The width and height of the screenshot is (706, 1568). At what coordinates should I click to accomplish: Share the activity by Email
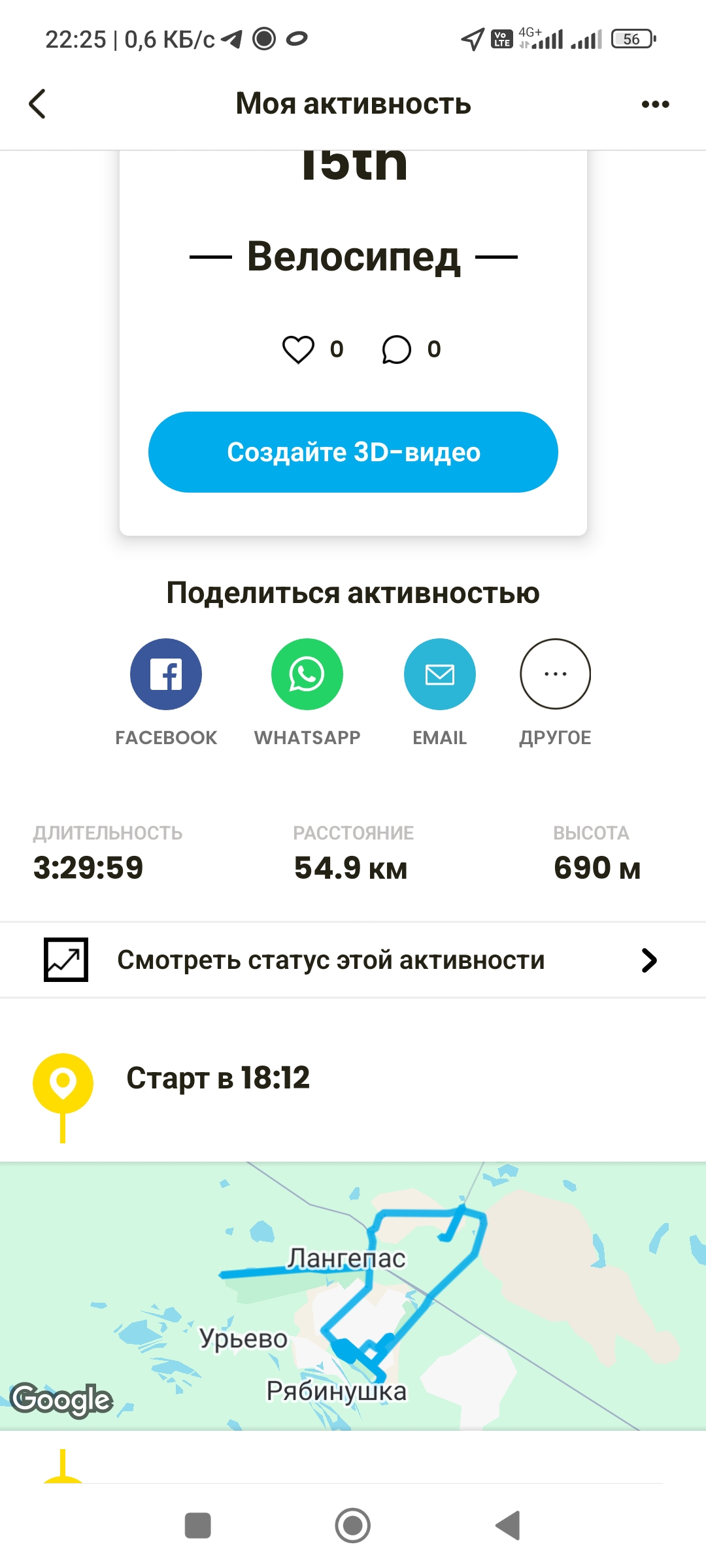pyautogui.click(x=440, y=674)
